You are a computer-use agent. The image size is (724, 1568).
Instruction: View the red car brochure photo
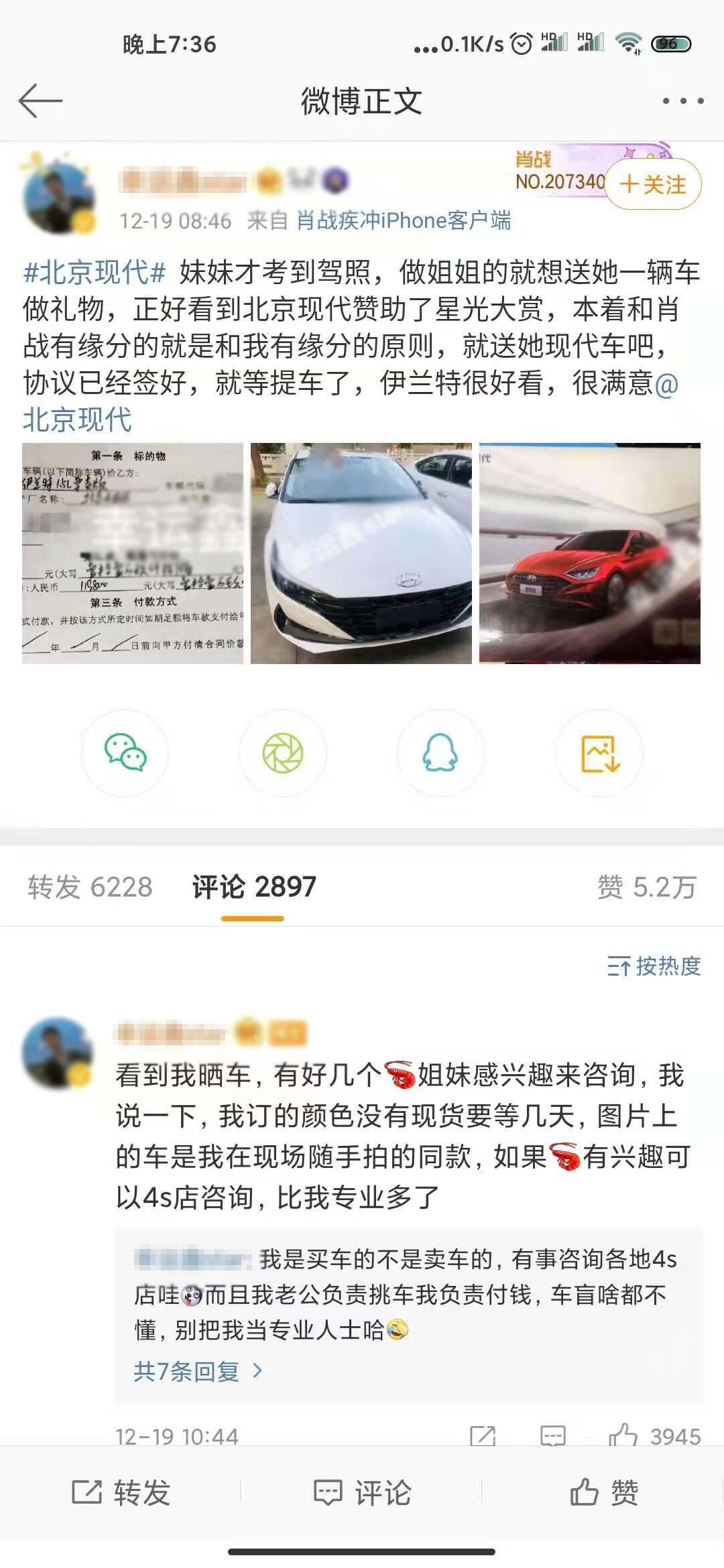(590, 553)
